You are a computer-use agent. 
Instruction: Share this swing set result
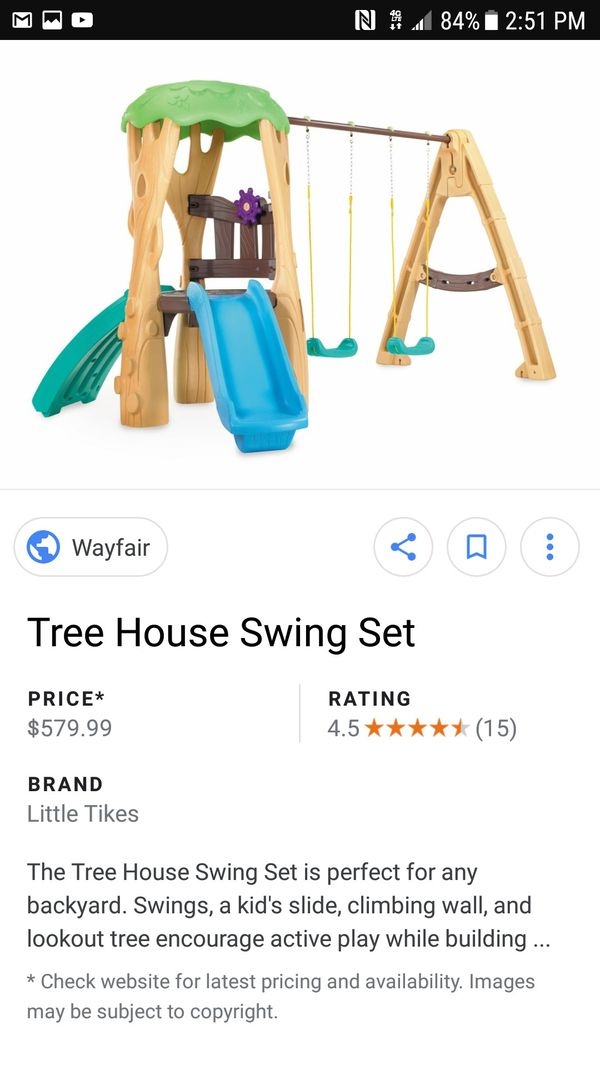pos(403,547)
